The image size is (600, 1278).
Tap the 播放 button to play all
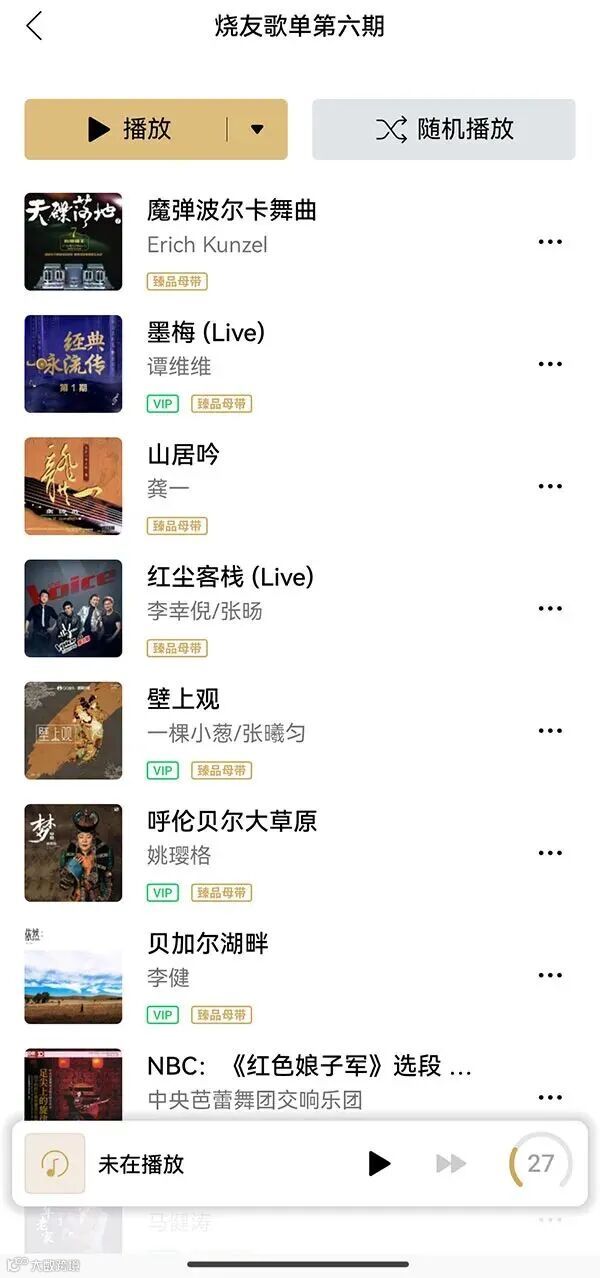[130, 129]
